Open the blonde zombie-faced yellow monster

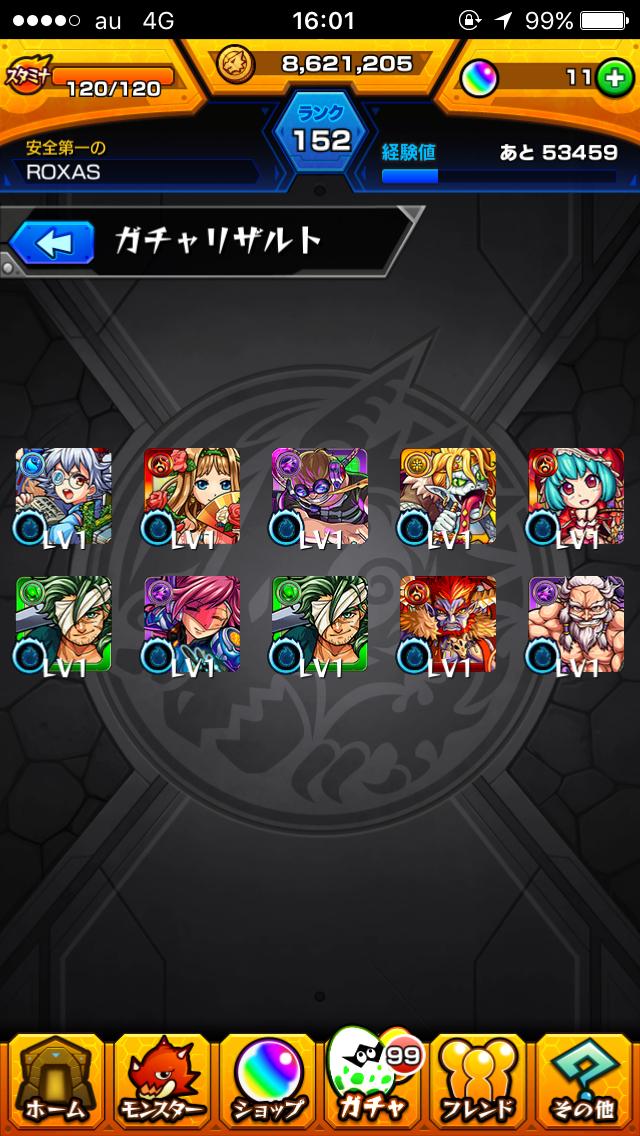[x=448, y=496]
